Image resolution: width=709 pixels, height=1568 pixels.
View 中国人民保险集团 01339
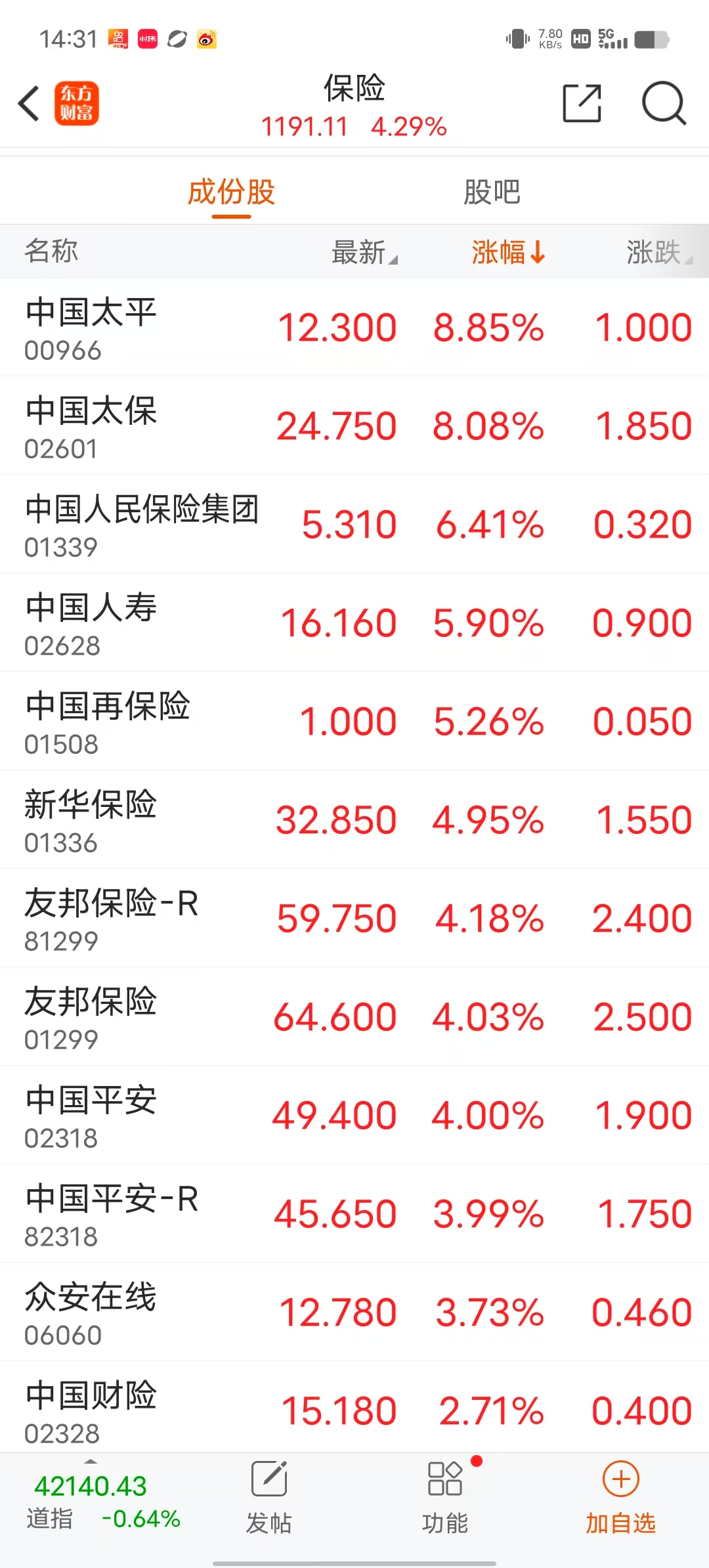[x=354, y=525]
